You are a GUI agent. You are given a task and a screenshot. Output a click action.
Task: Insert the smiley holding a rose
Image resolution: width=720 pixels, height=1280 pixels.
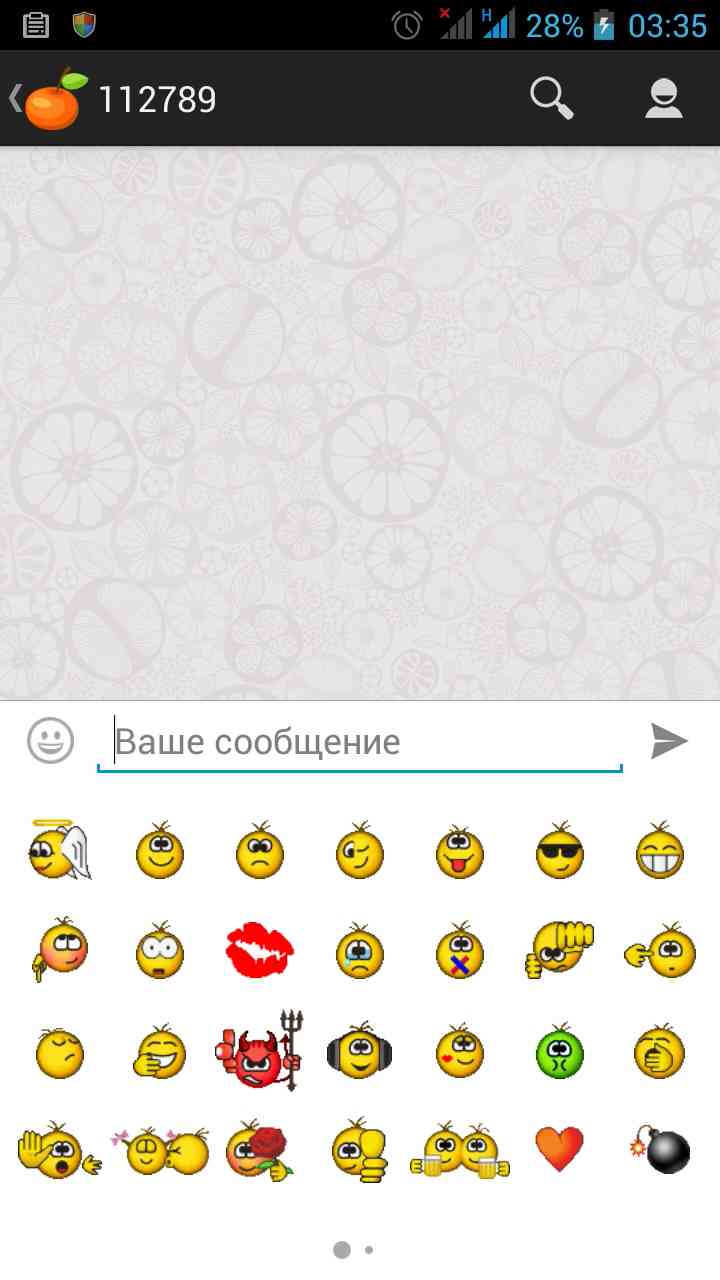(x=259, y=1151)
